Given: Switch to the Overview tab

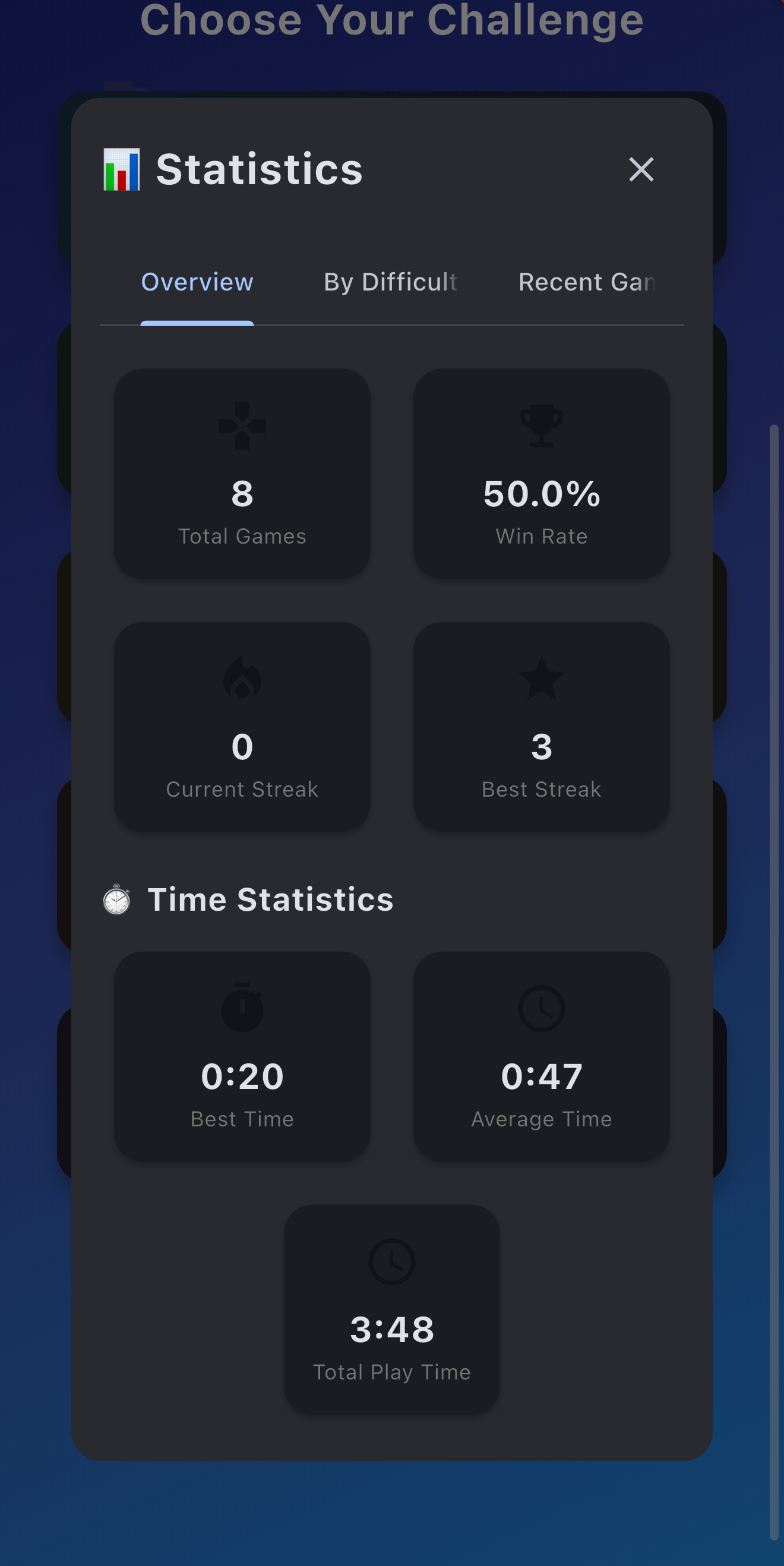Looking at the screenshot, I should [197, 282].
